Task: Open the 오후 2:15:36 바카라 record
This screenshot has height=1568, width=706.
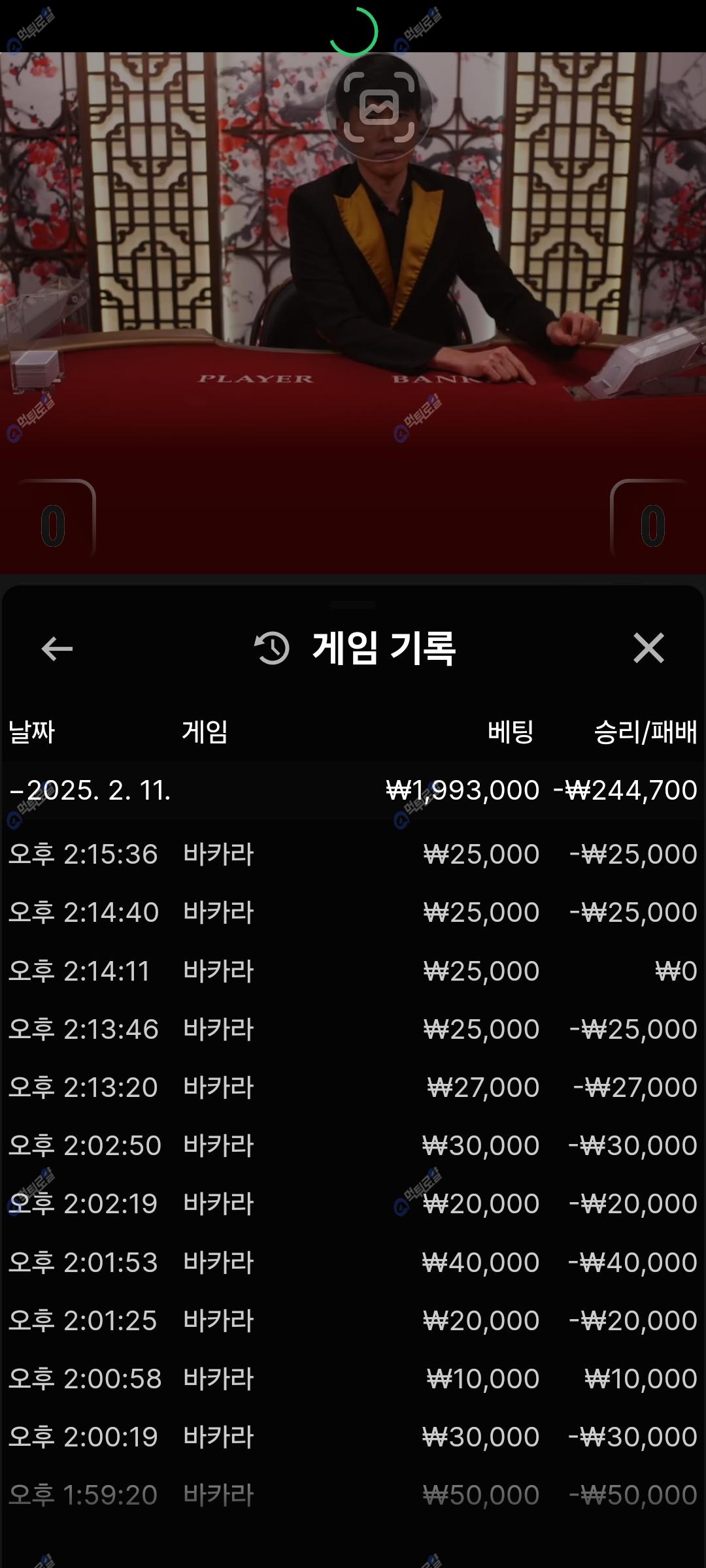Action: tap(353, 854)
